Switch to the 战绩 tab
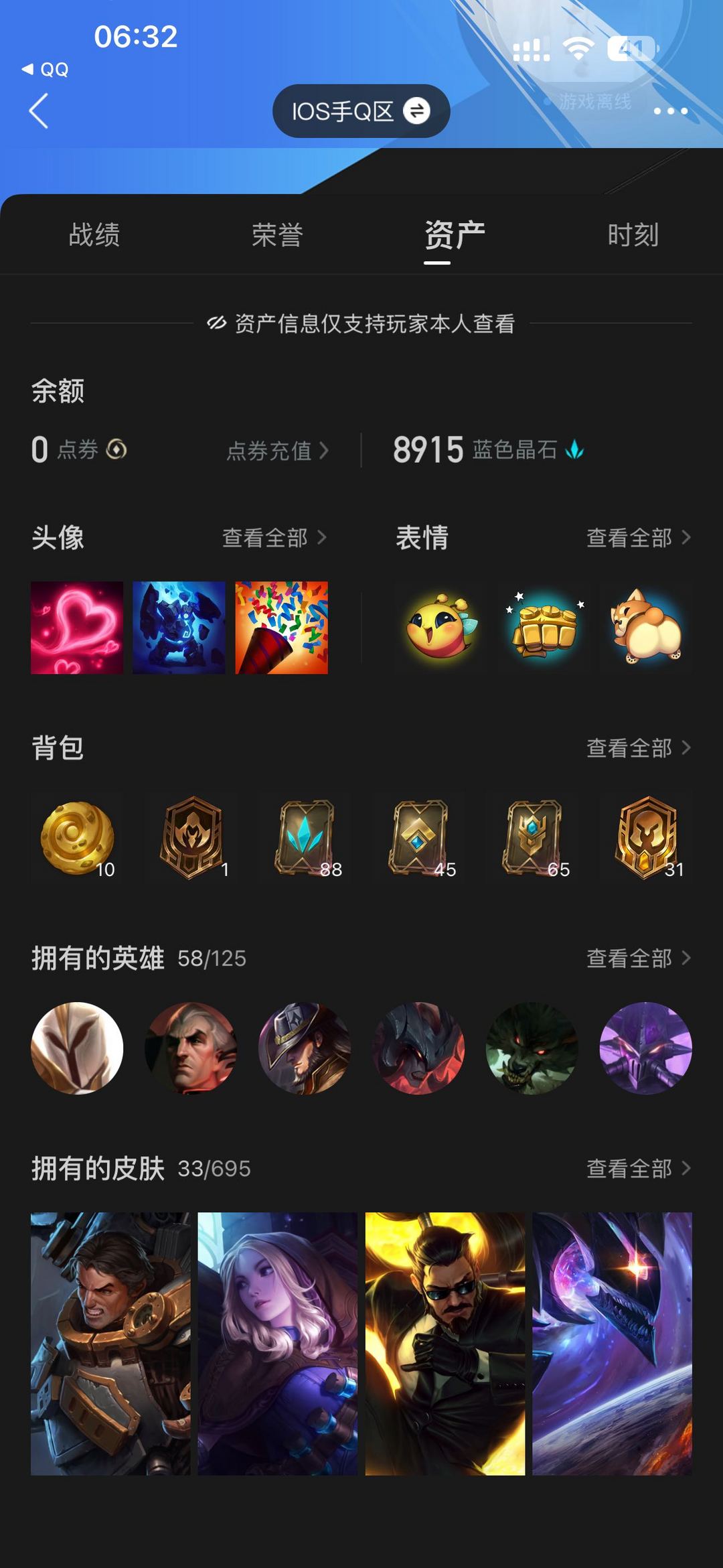This screenshot has height=1568, width=723. 94,235
